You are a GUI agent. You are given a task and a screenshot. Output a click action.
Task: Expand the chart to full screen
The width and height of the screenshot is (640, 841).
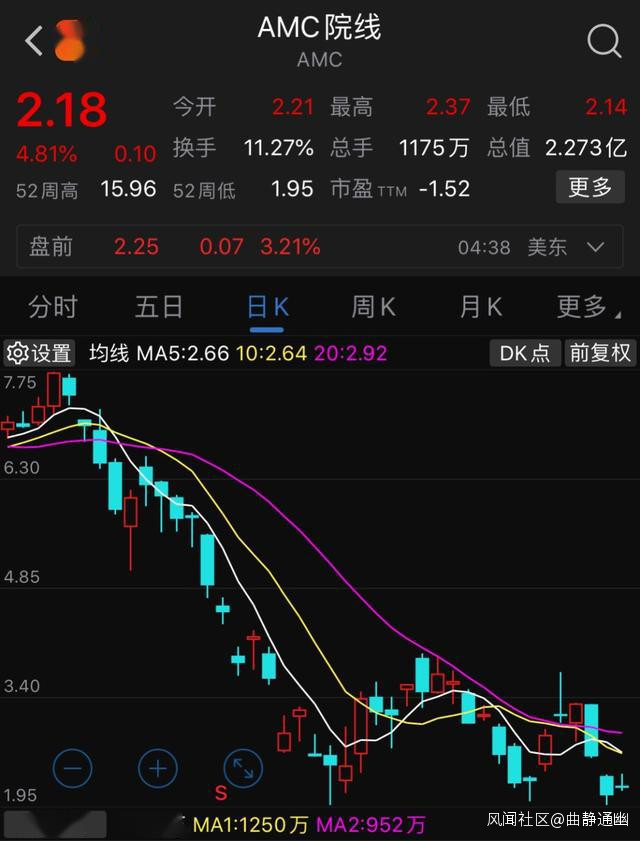243,768
